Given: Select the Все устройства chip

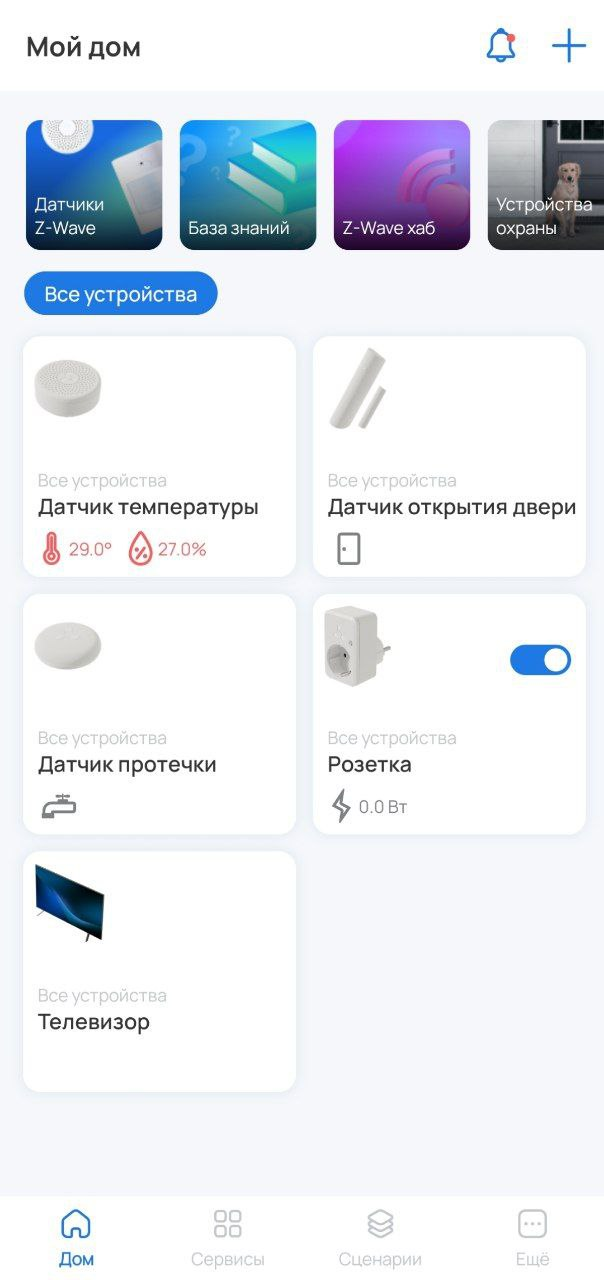Looking at the screenshot, I should (121, 294).
